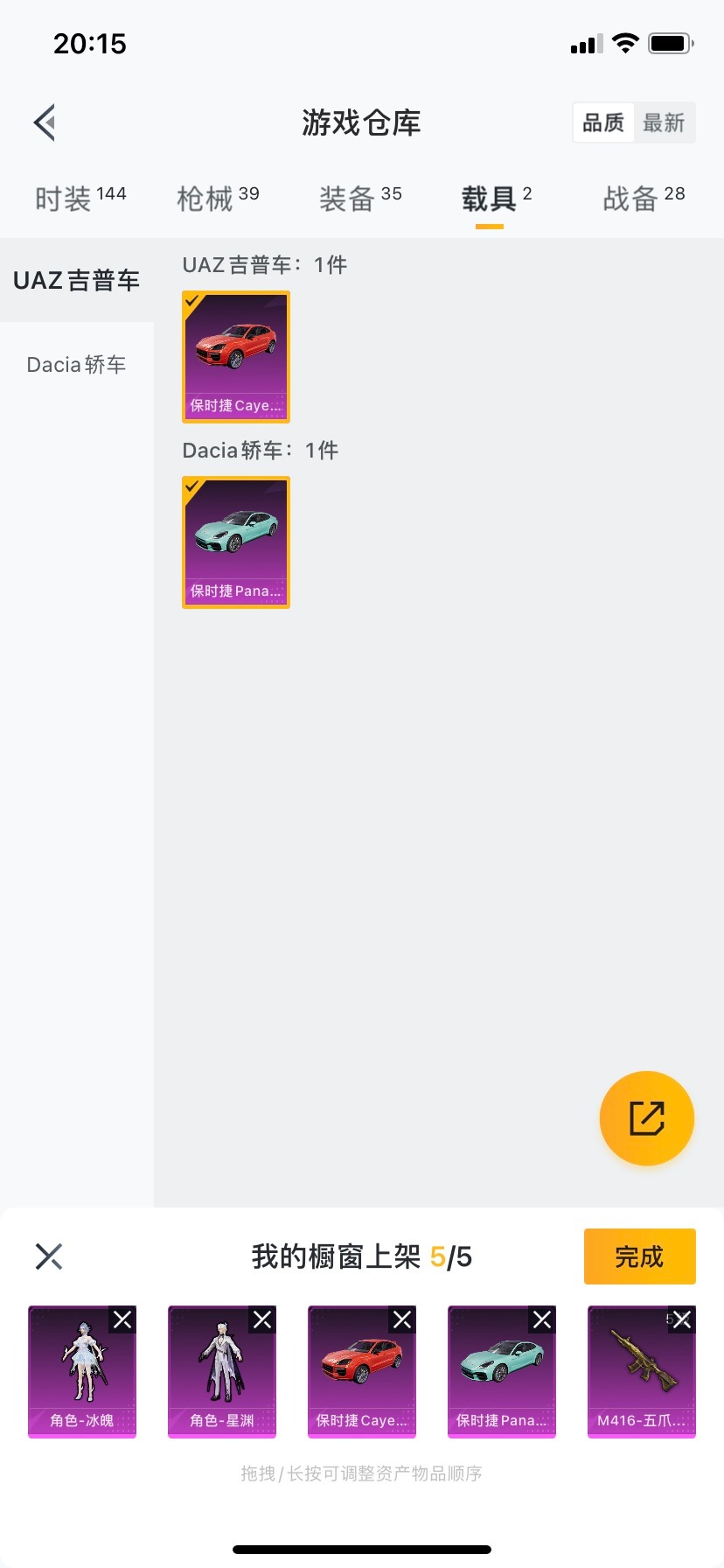
Task: Remove 保时捷Caye... from the showcase tray
Action: tap(402, 1319)
